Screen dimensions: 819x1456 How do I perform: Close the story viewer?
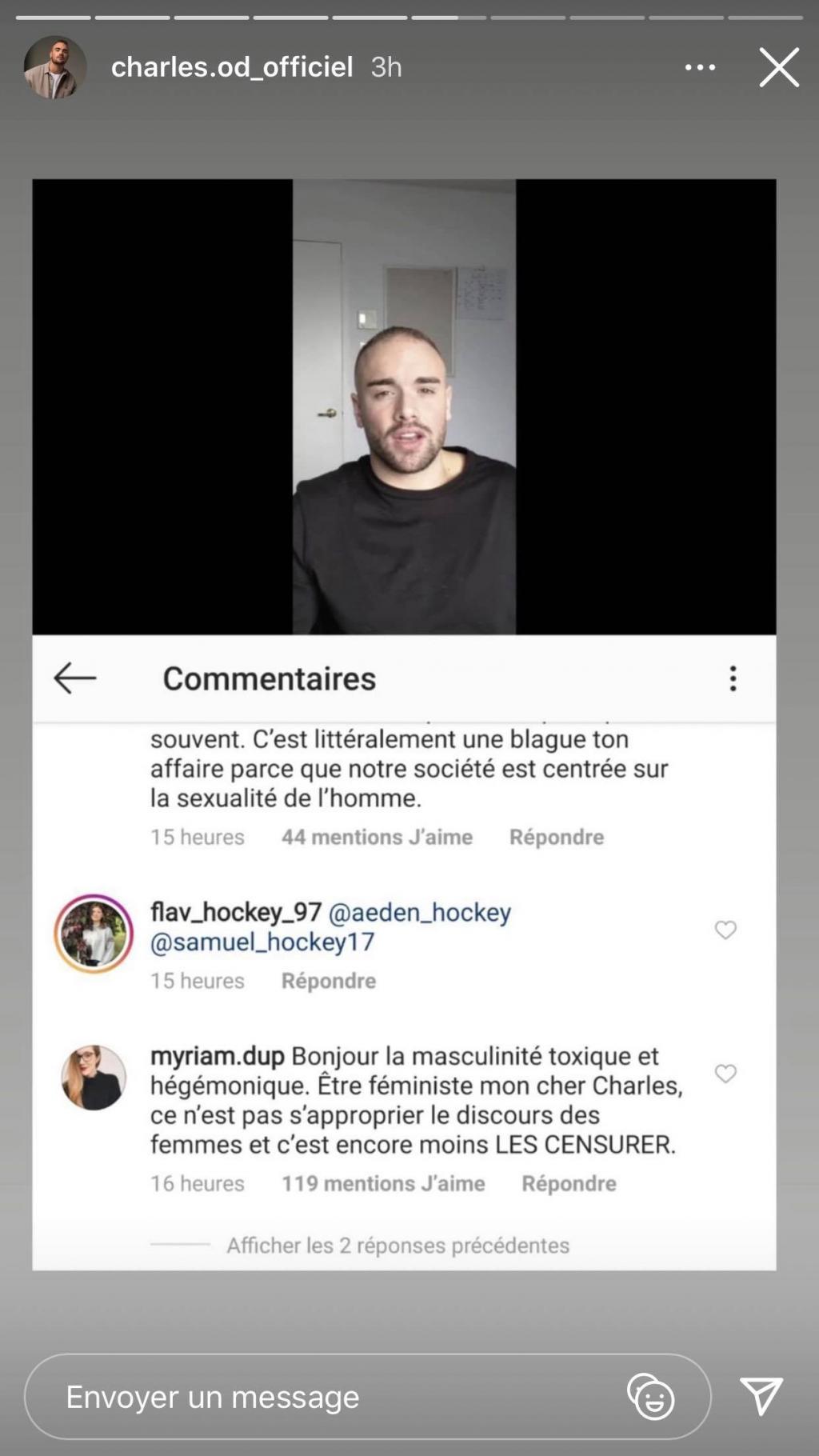(778, 67)
